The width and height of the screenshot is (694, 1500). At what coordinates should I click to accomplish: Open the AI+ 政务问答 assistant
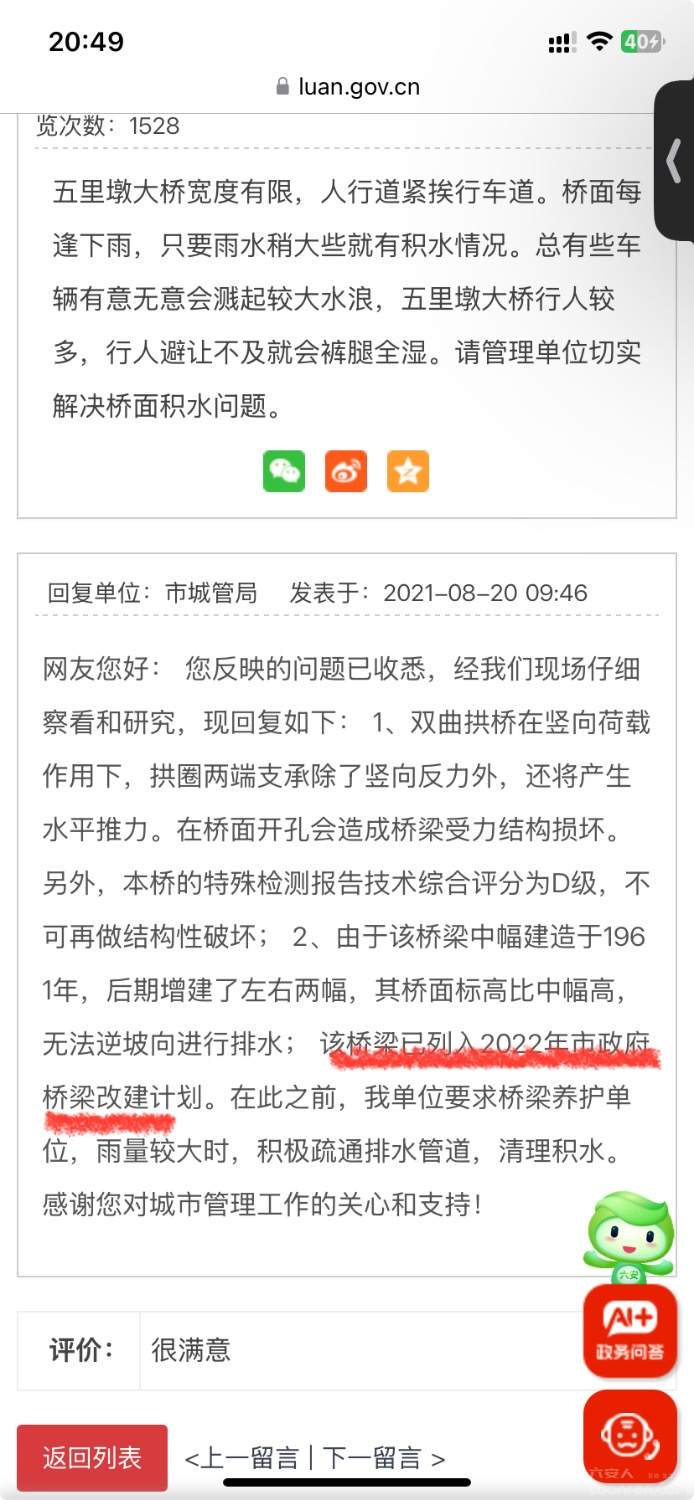click(630, 1330)
